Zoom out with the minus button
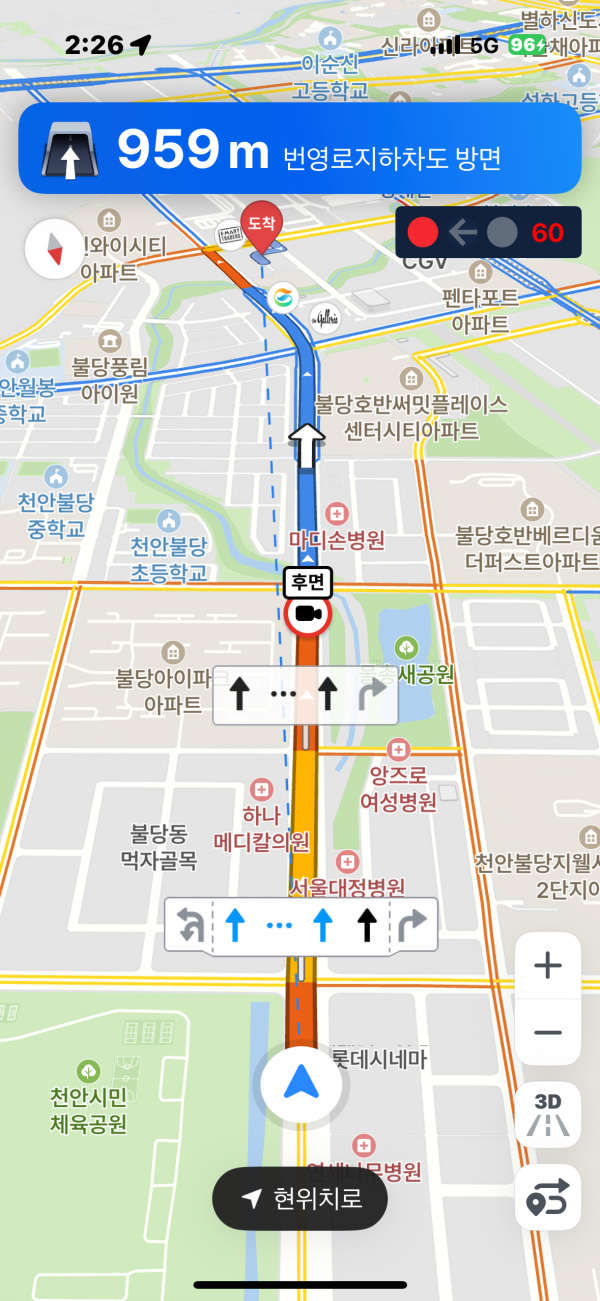The height and width of the screenshot is (1301, 600). click(547, 1032)
